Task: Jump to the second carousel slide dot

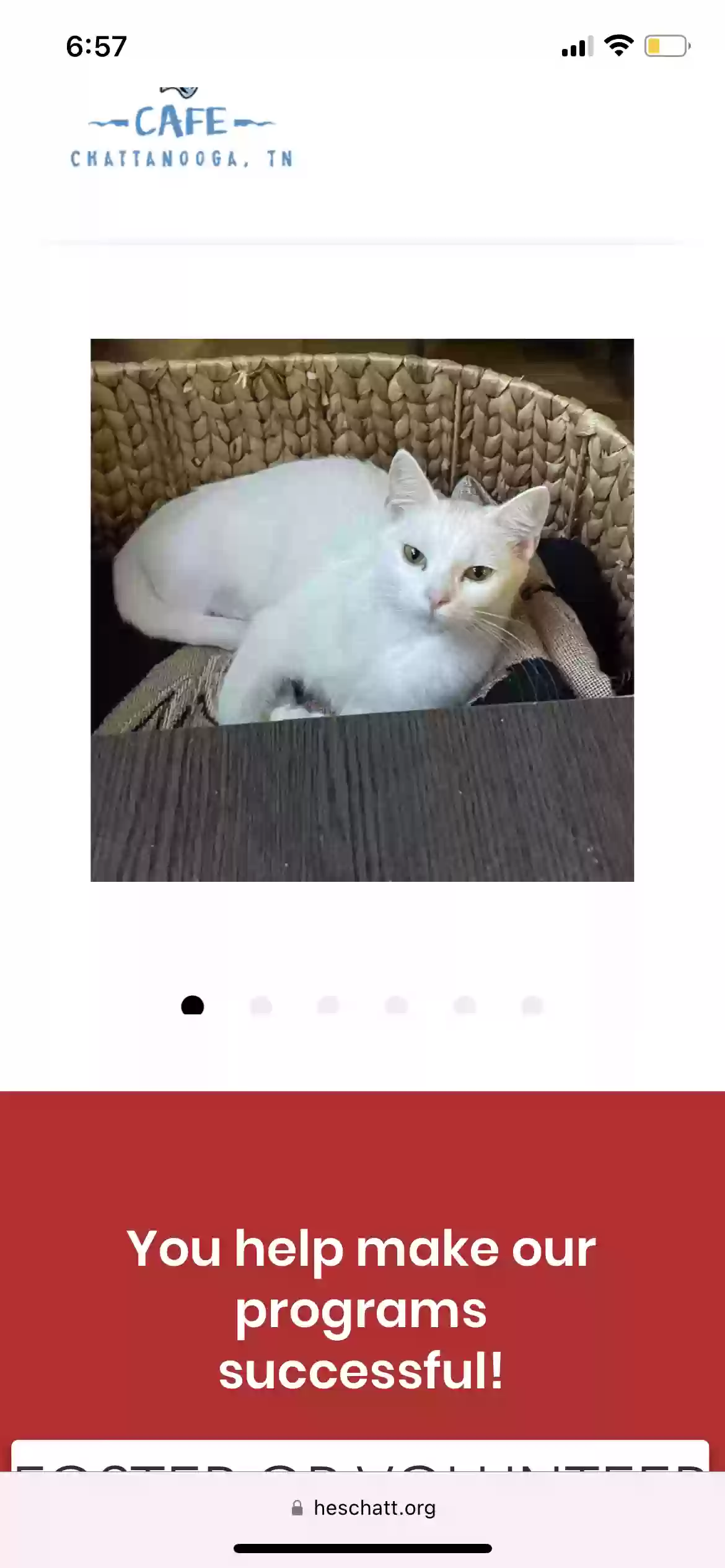Action: pyautogui.click(x=260, y=1006)
